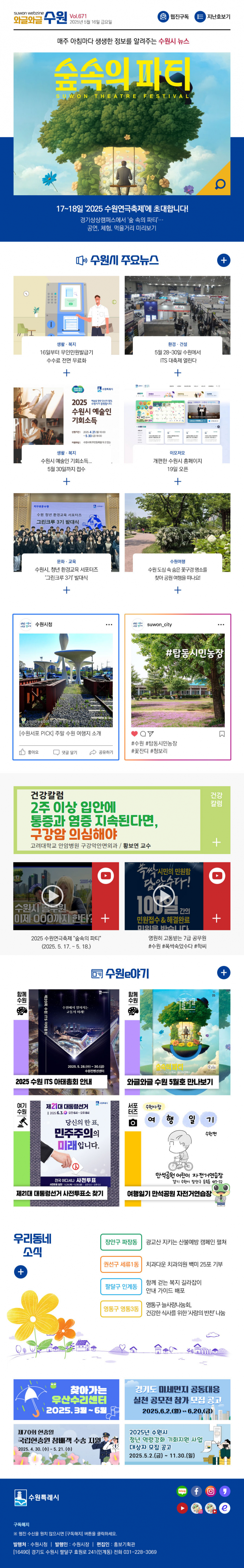Tap the plus next to 수원시 주요뉴스
This screenshot has height=1568, width=244.
[223, 260]
